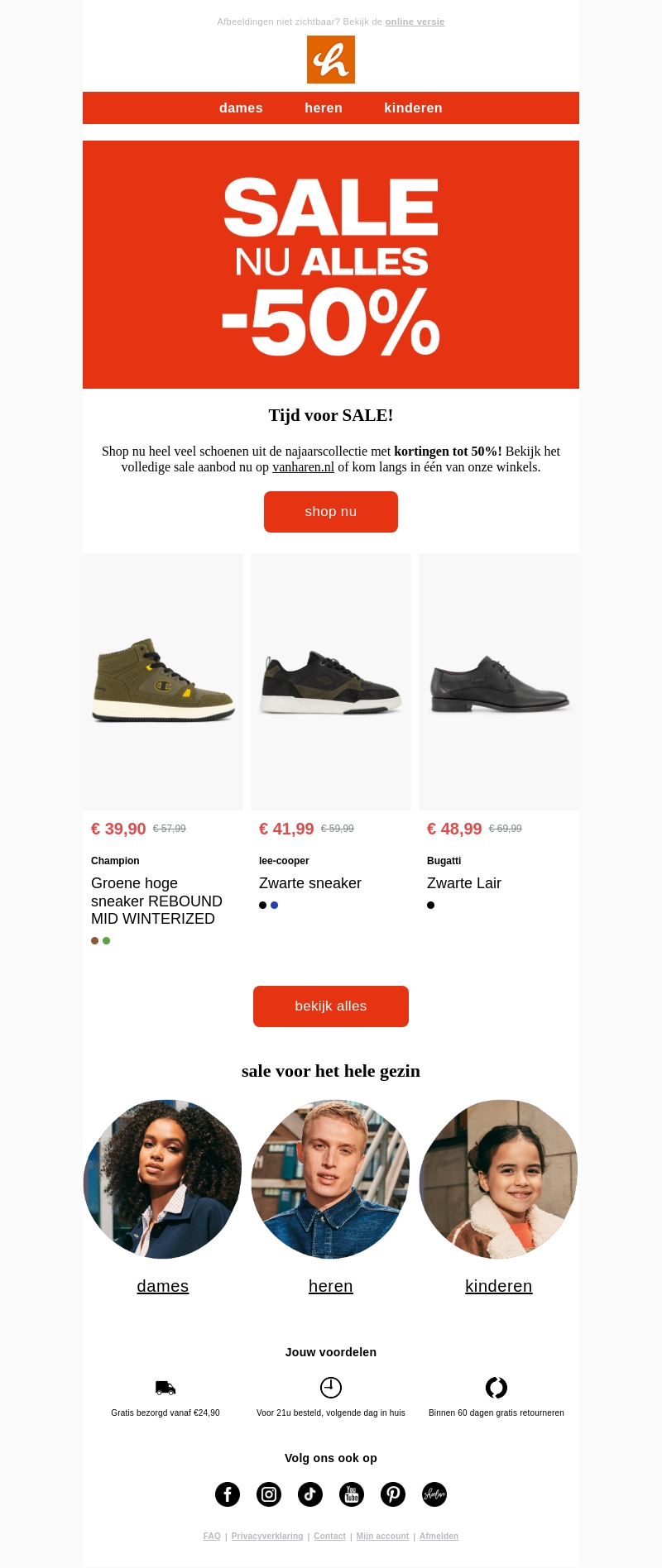Open the heren sale category link
The image size is (662, 1568).
click(x=331, y=1286)
